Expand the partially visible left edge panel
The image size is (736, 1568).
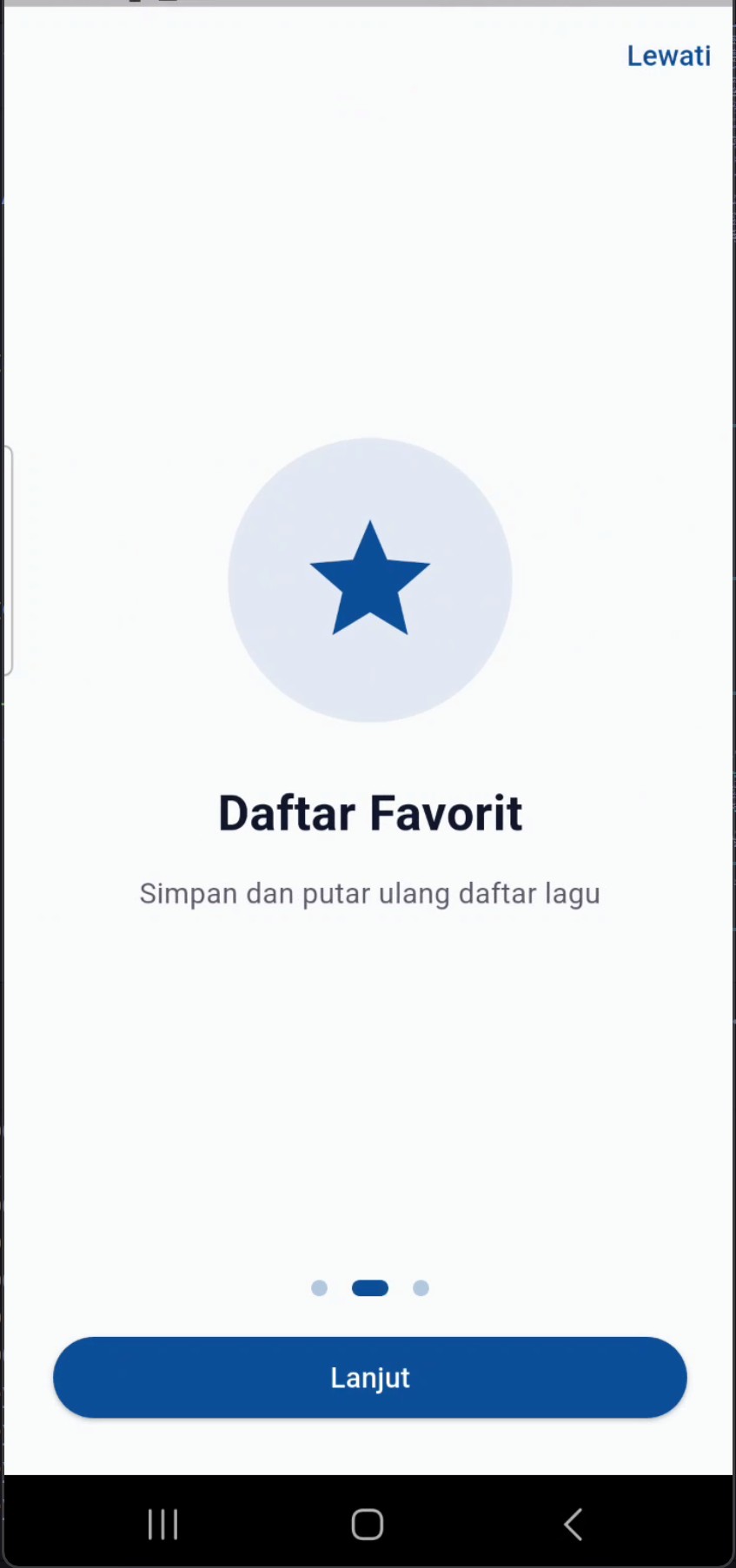tap(7, 556)
